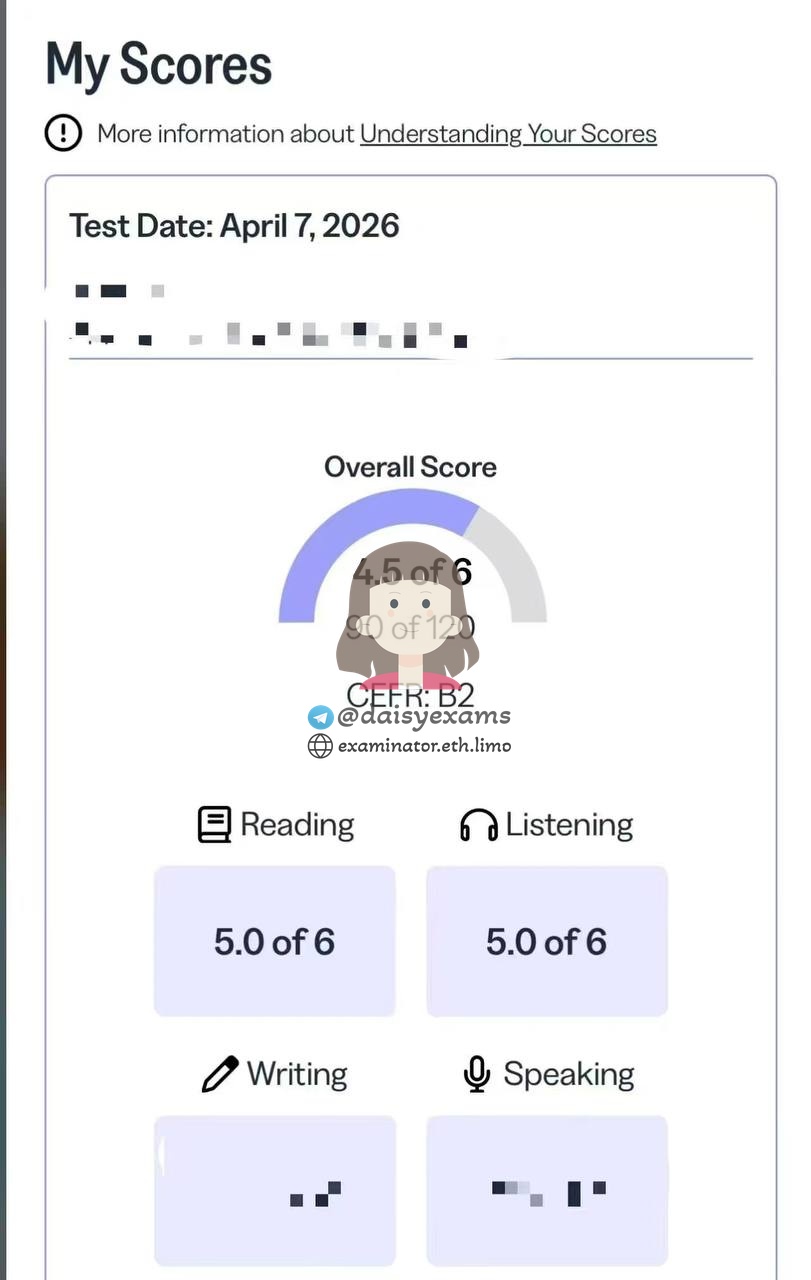Select the Reading book icon
811x1280 pixels.
215,824
